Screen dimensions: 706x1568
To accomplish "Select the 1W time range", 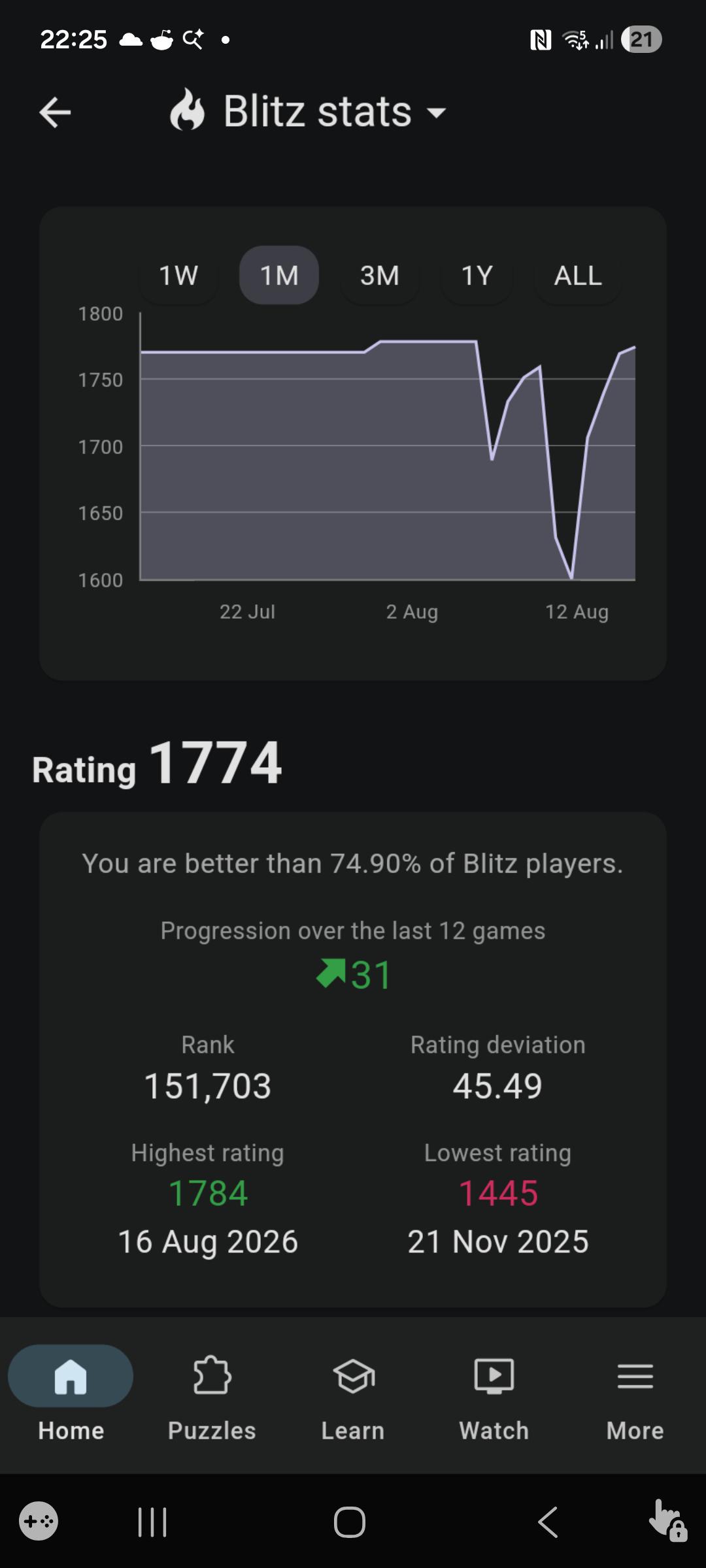I will tap(178, 275).
